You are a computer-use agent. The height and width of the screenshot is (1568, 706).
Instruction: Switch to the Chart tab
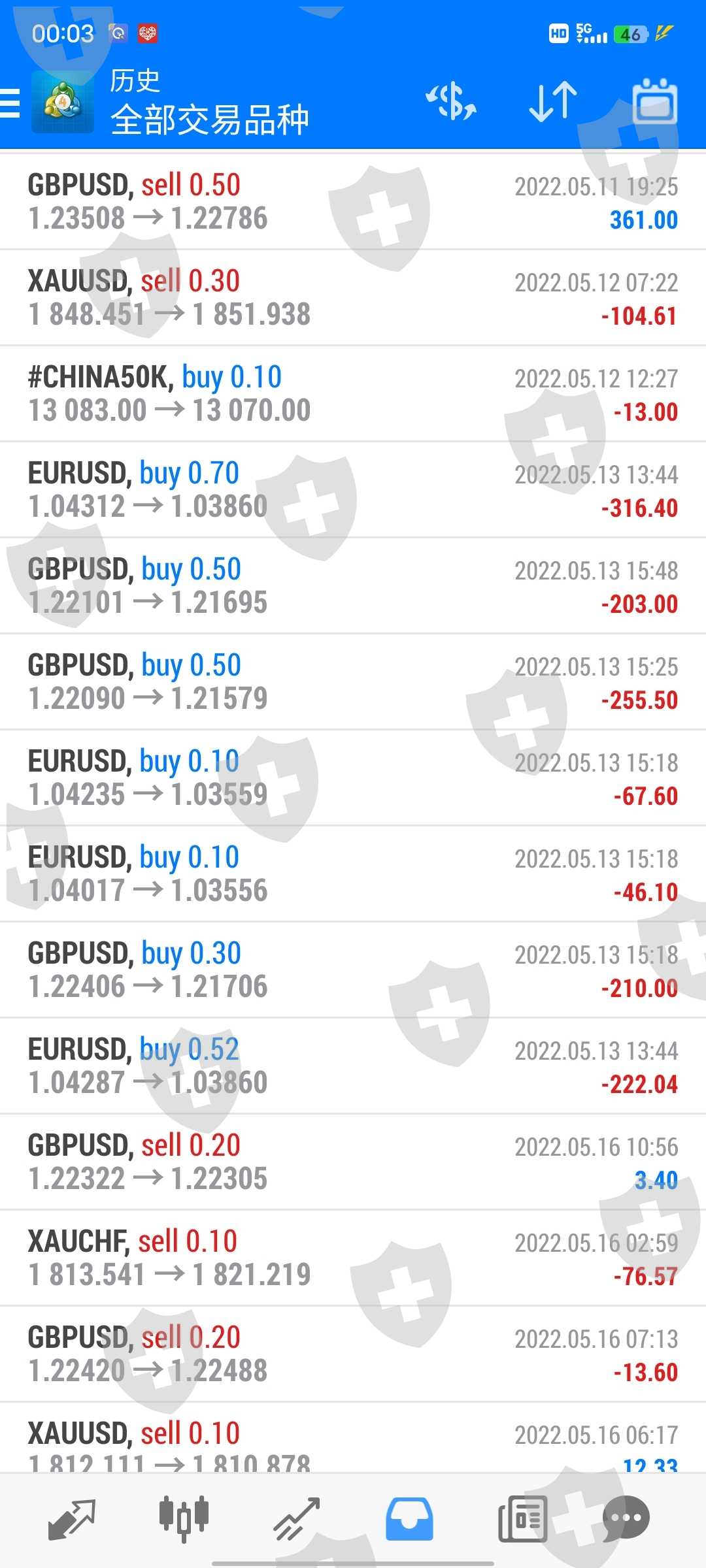point(184,1519)
